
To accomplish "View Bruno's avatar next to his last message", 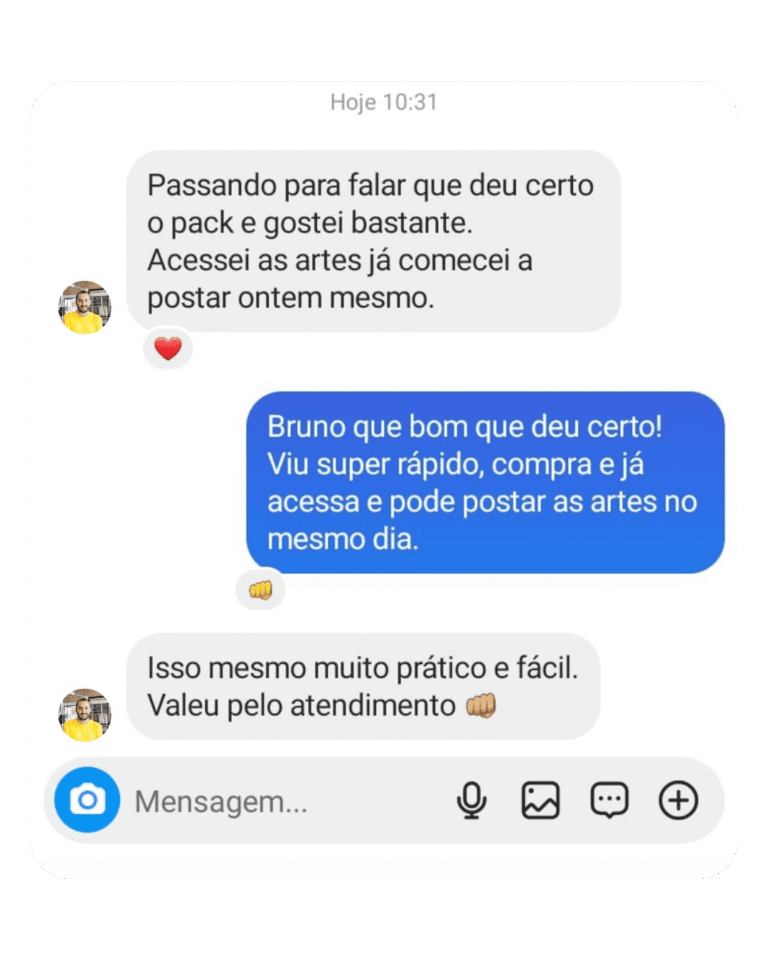I will point(84,716).
